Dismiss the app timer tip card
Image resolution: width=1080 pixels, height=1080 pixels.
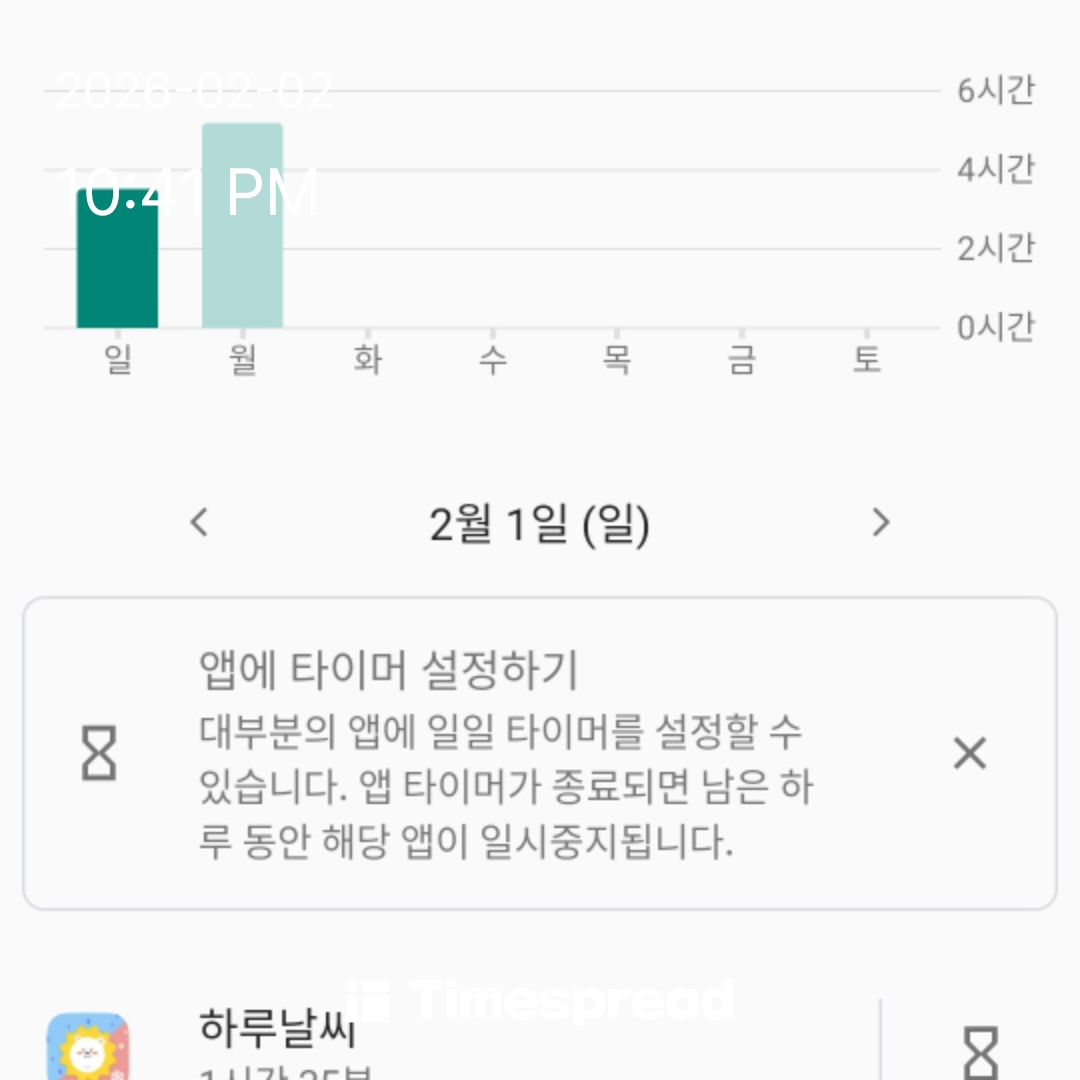[x=969, y=753]
